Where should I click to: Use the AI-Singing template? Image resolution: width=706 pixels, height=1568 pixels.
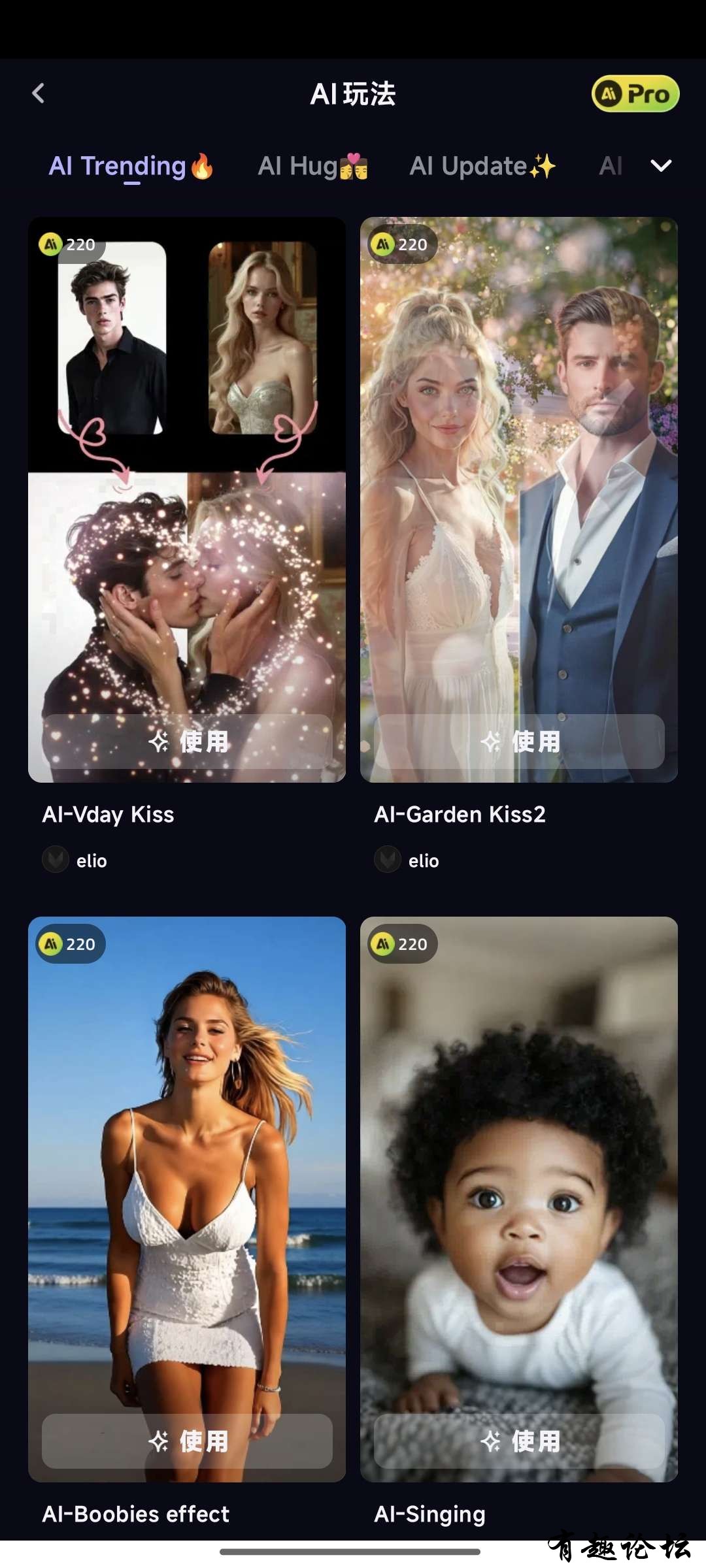tap(519, 1441)
